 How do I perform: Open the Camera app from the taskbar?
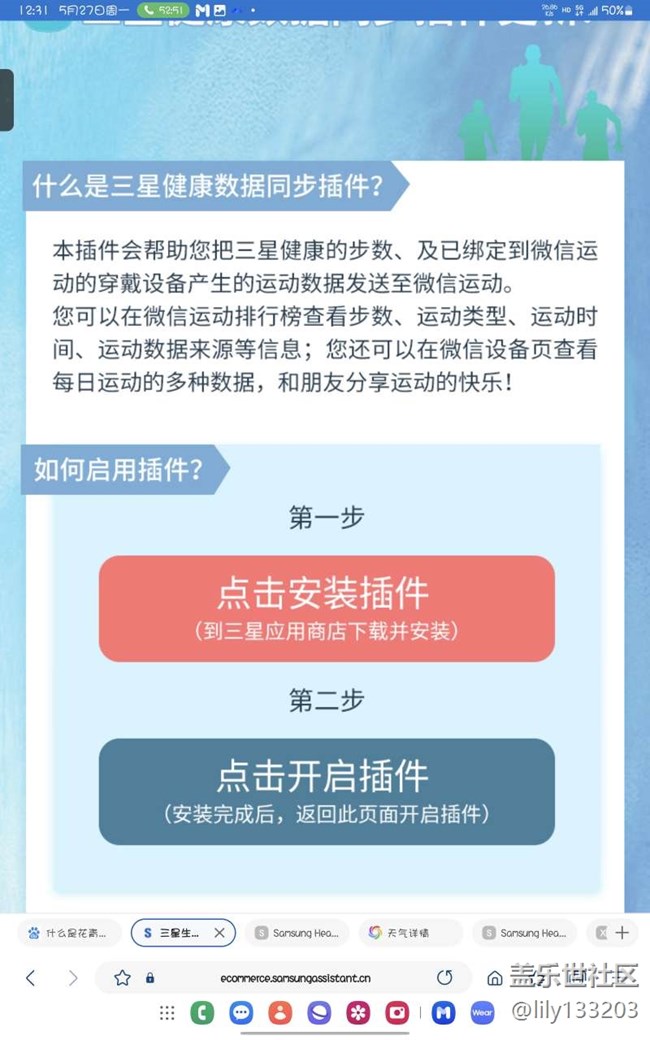(397, 1013)
